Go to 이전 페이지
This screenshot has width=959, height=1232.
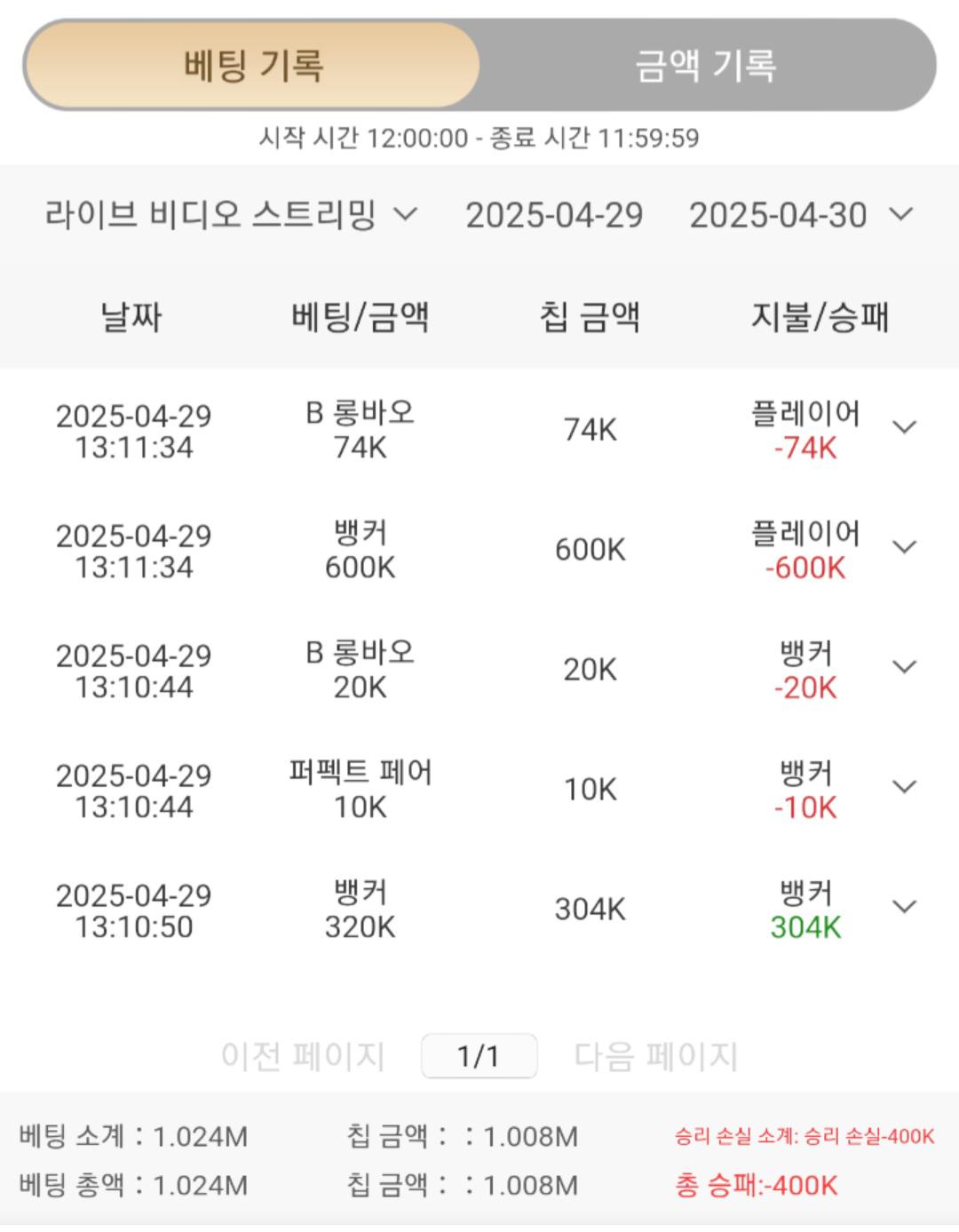[x=303, y=1056]
